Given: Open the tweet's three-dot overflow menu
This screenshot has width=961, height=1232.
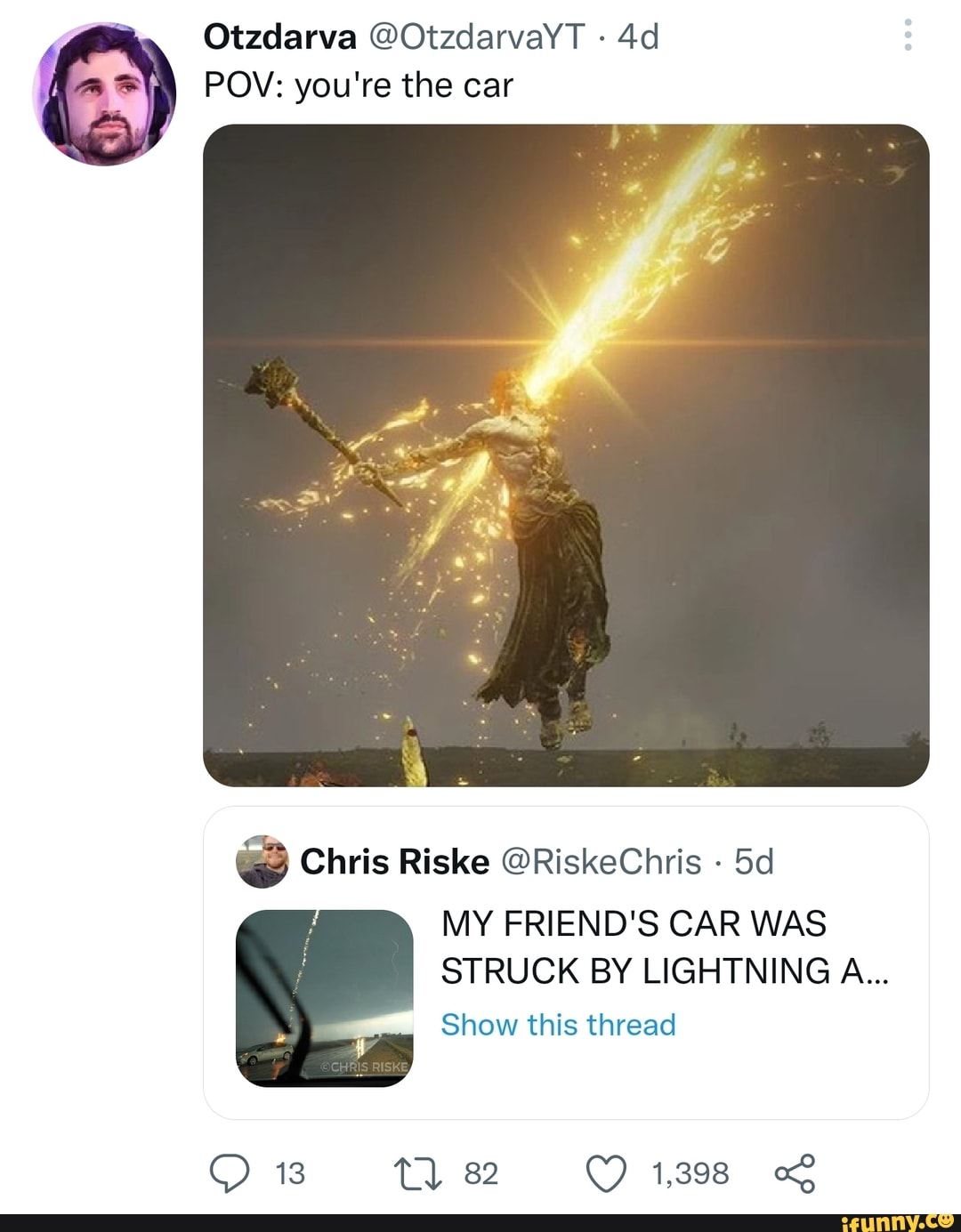Looking at the screenshot, I should point(908,36).
